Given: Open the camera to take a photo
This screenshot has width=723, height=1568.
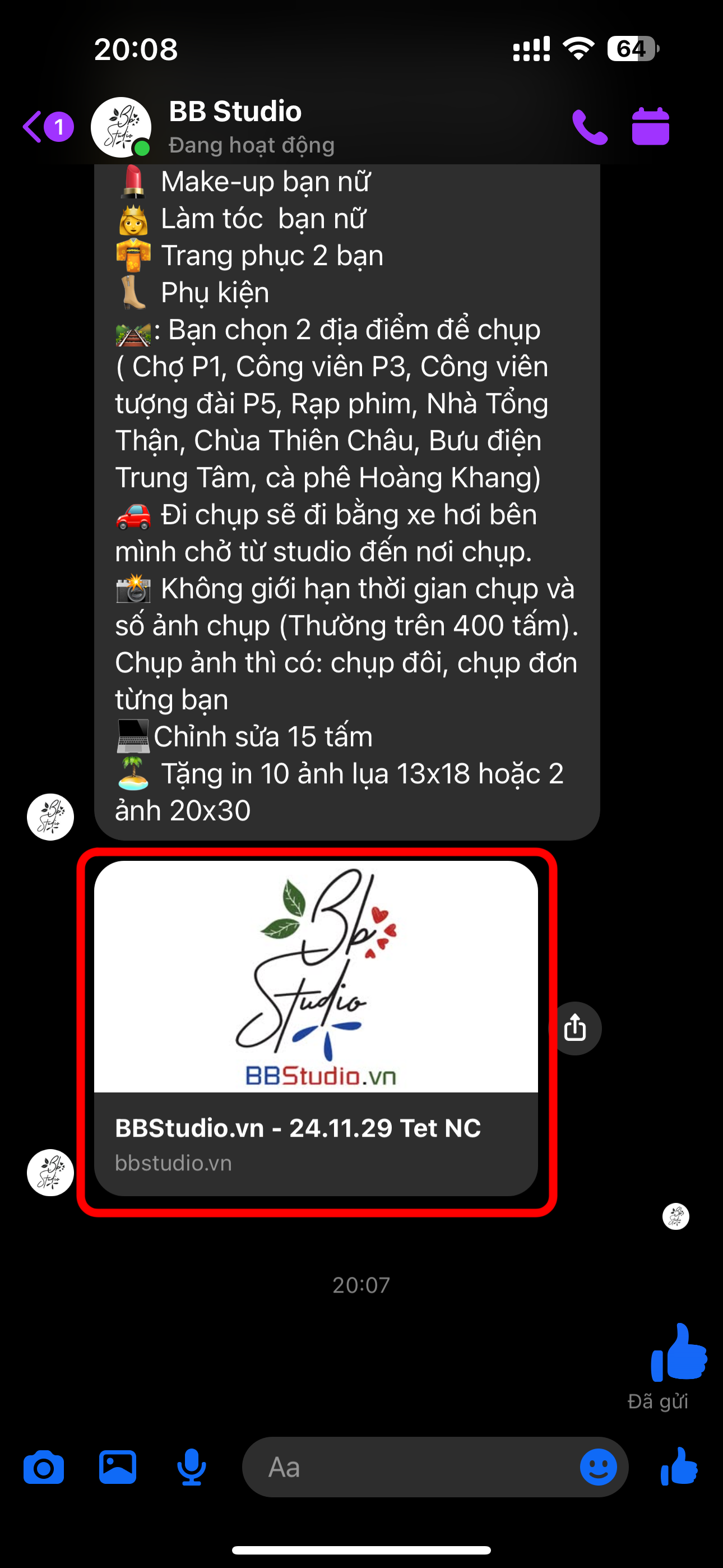Looking at the screenshot, I should click(44, 1468).
